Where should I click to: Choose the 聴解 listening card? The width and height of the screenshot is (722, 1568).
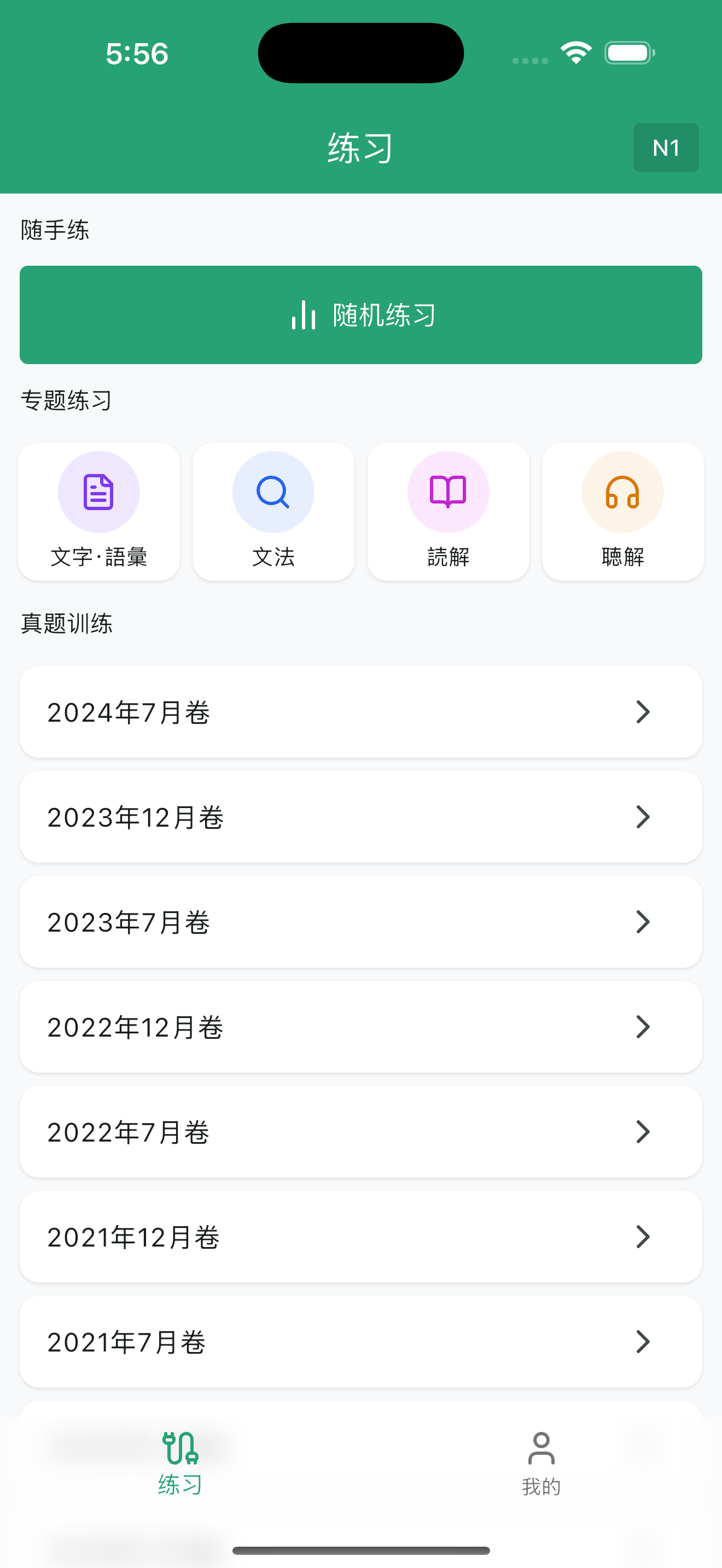coord(623,512)
